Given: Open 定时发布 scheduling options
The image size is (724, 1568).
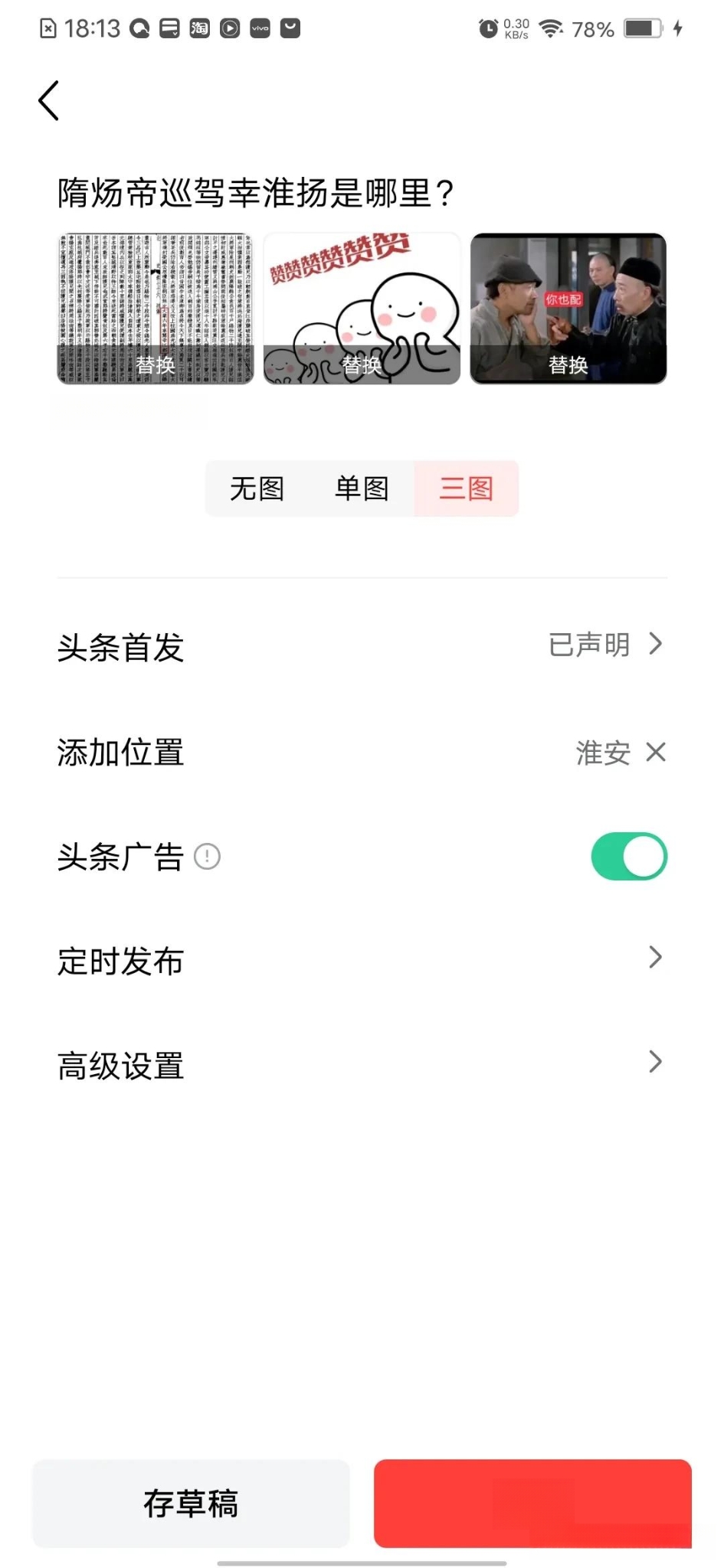Looking at the screenshot, I should pos(362,960).
